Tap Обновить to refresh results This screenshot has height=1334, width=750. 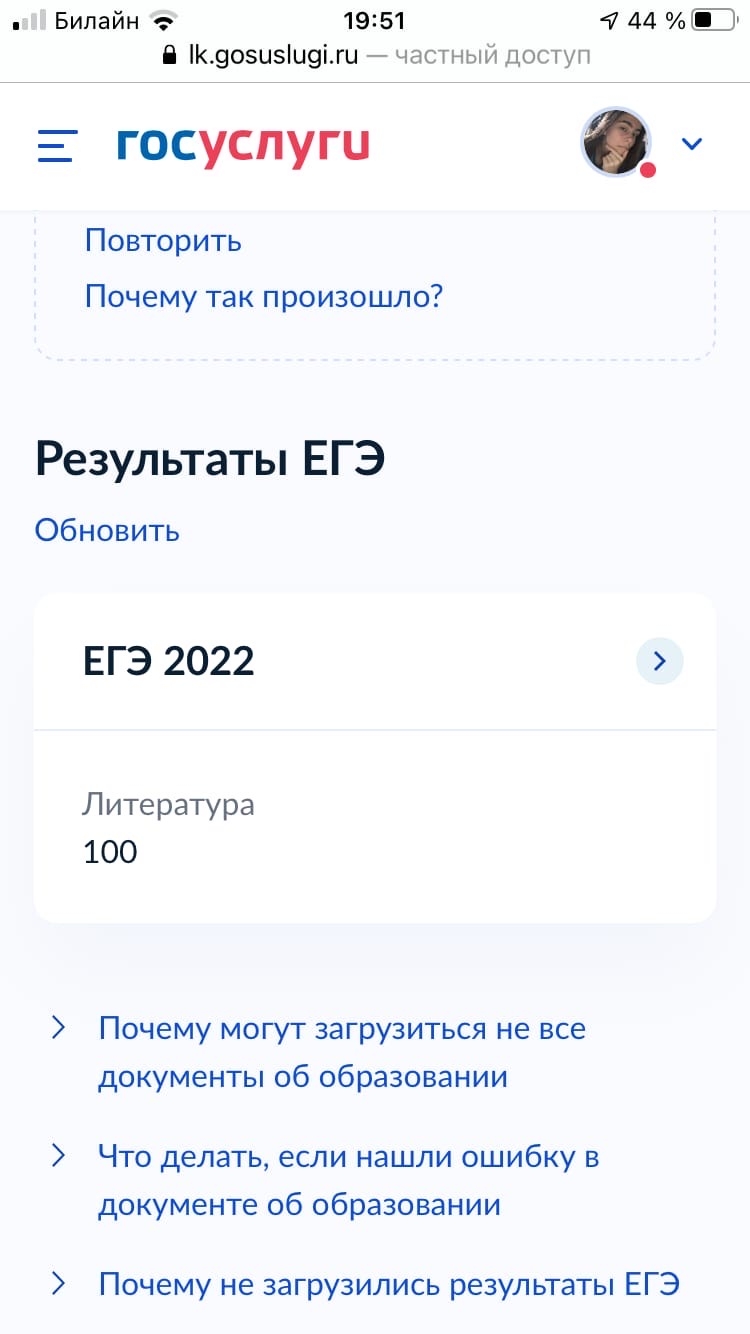click(107, 530)
